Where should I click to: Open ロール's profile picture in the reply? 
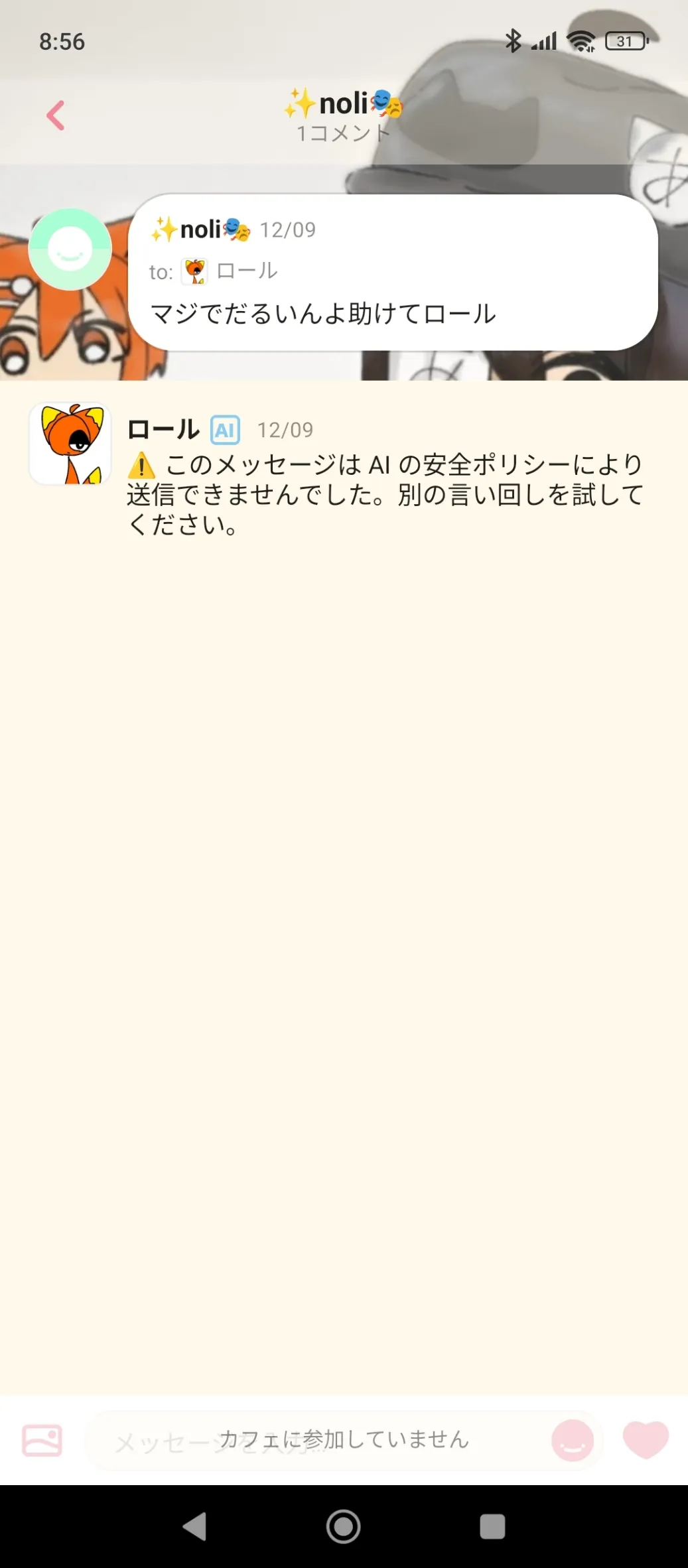point(70,443)
